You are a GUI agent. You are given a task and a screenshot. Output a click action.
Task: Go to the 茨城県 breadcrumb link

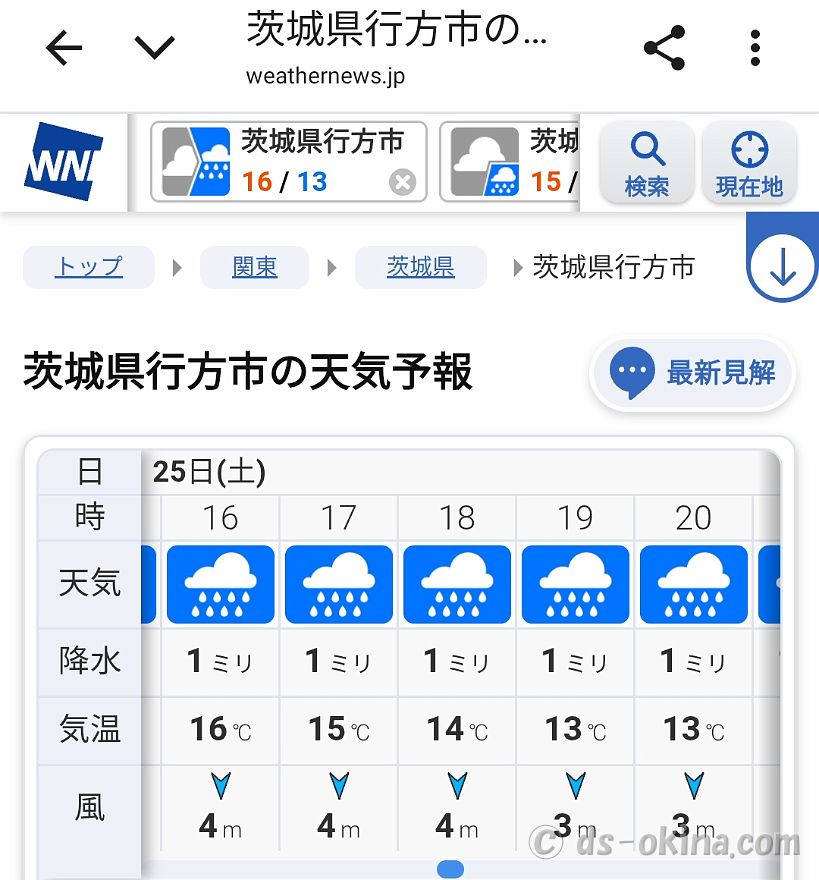point(420,267)
